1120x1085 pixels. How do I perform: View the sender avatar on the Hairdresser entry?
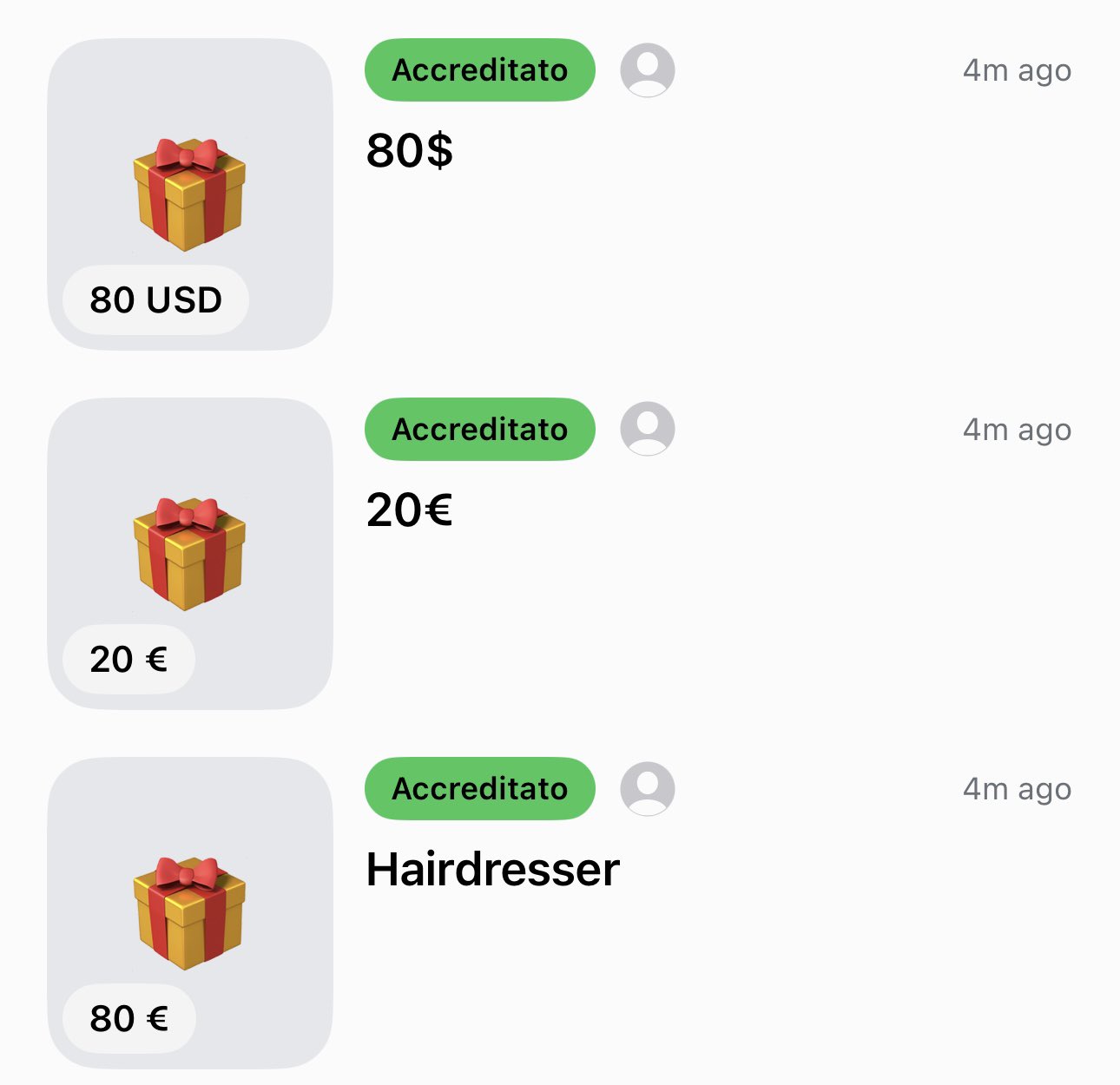tap(647, 788)
